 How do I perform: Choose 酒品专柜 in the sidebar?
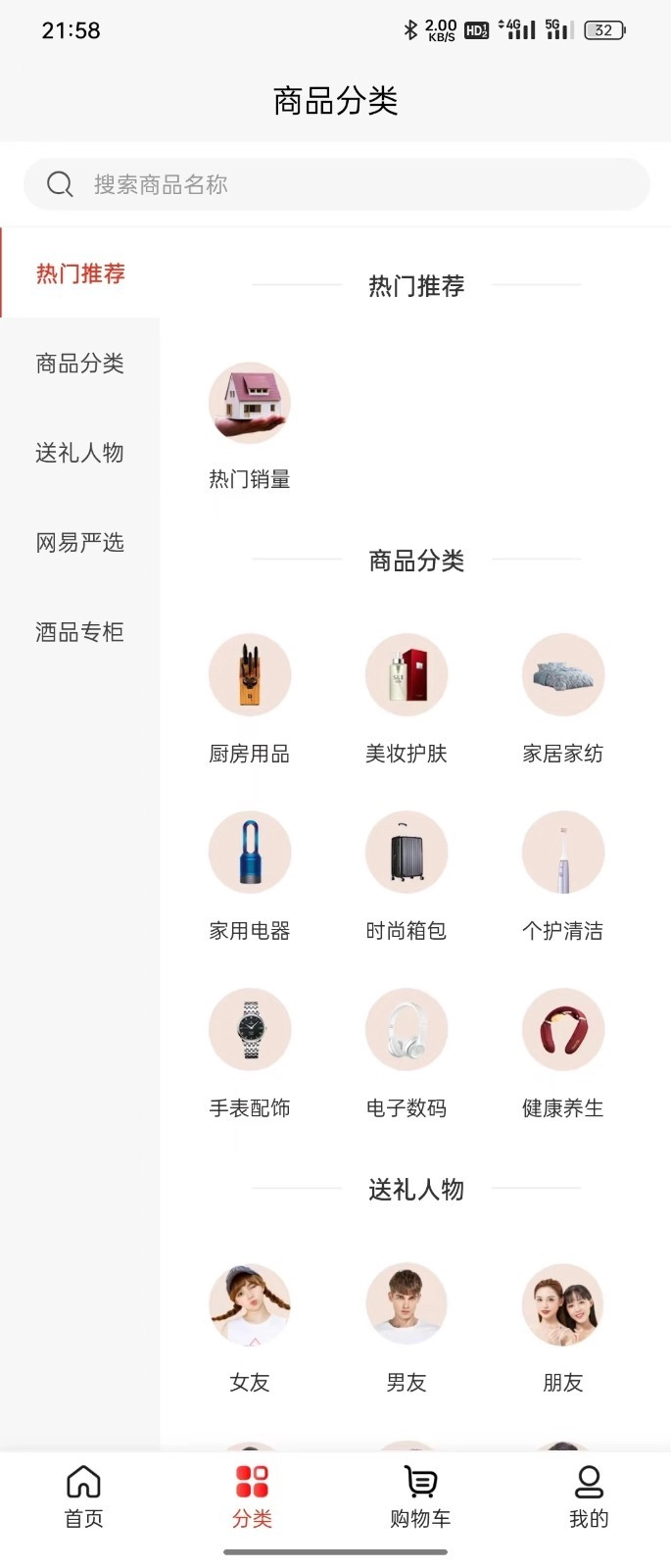tap(79, 632)
